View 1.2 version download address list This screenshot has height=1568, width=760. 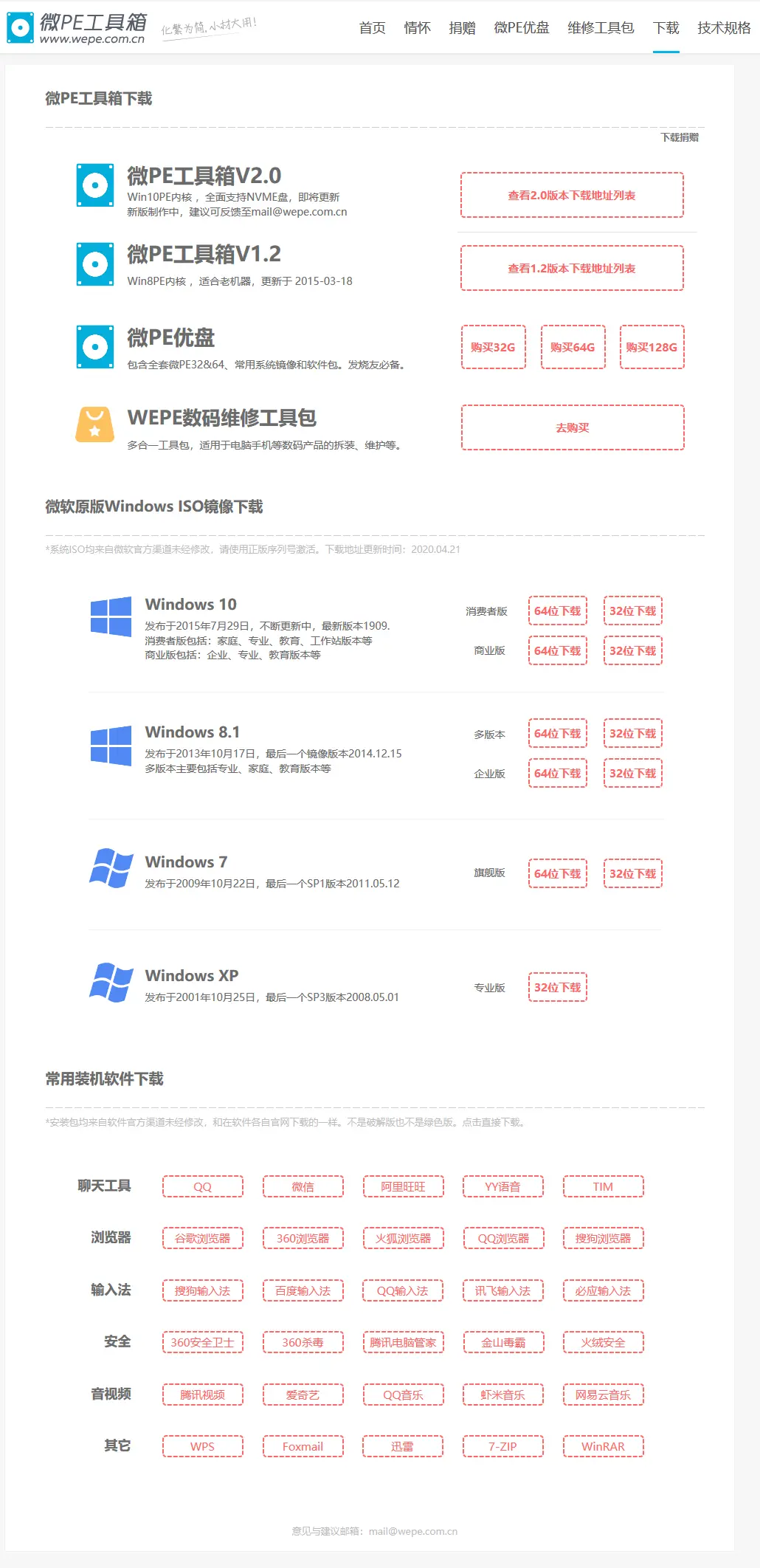[572, 269]
